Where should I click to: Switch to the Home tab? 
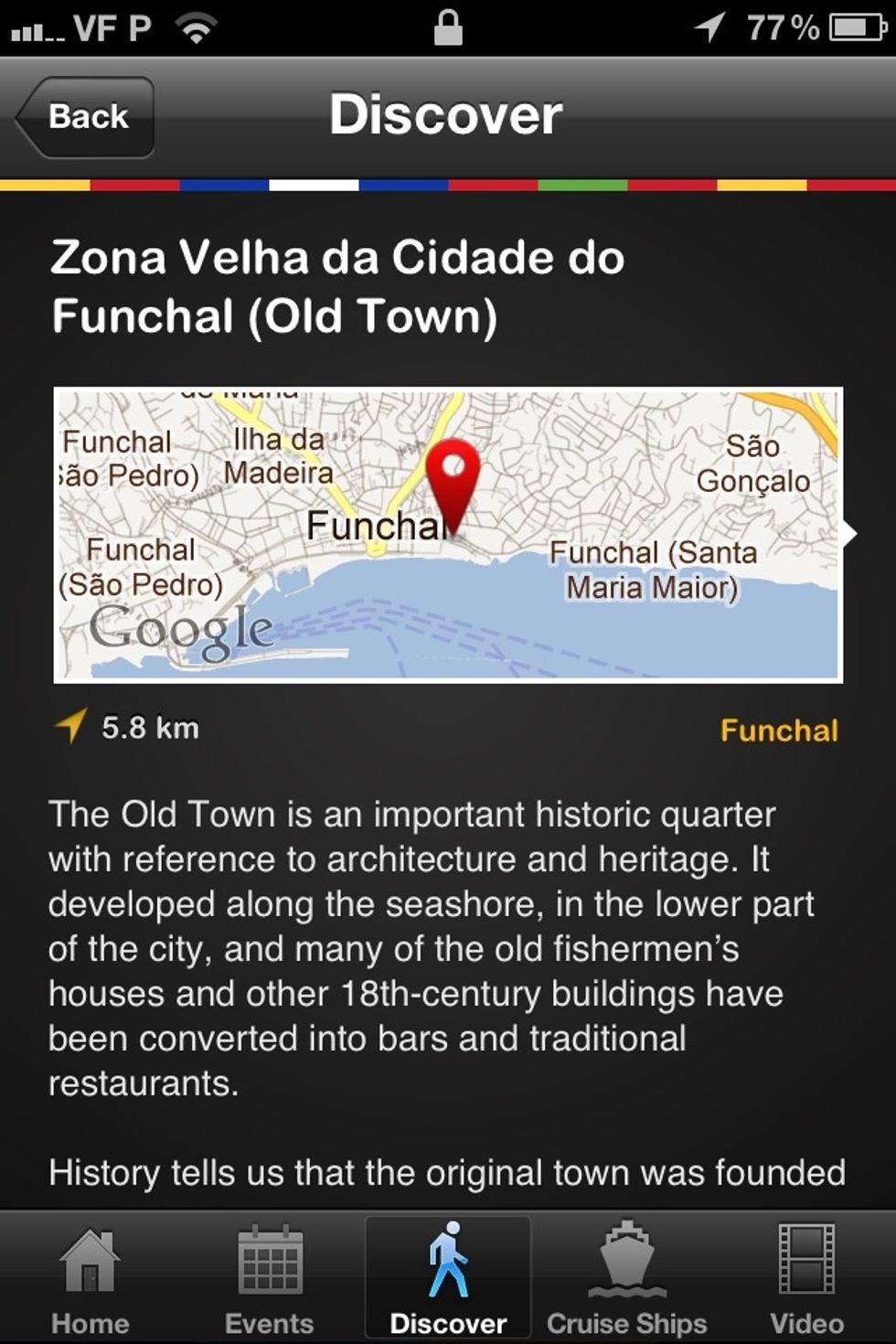[90, 1279]
